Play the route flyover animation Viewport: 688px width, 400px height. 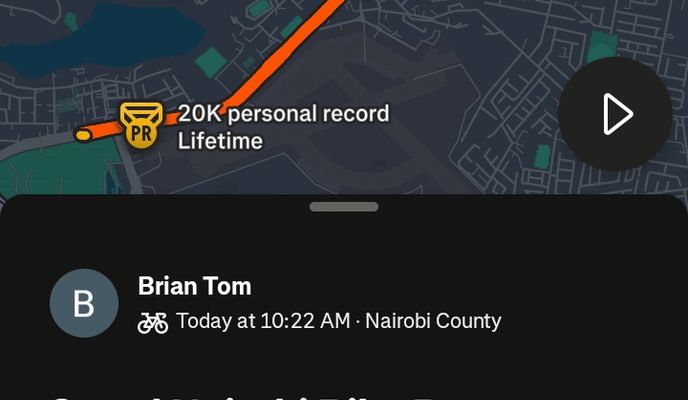pyautogui.click(x=615, y=114)
